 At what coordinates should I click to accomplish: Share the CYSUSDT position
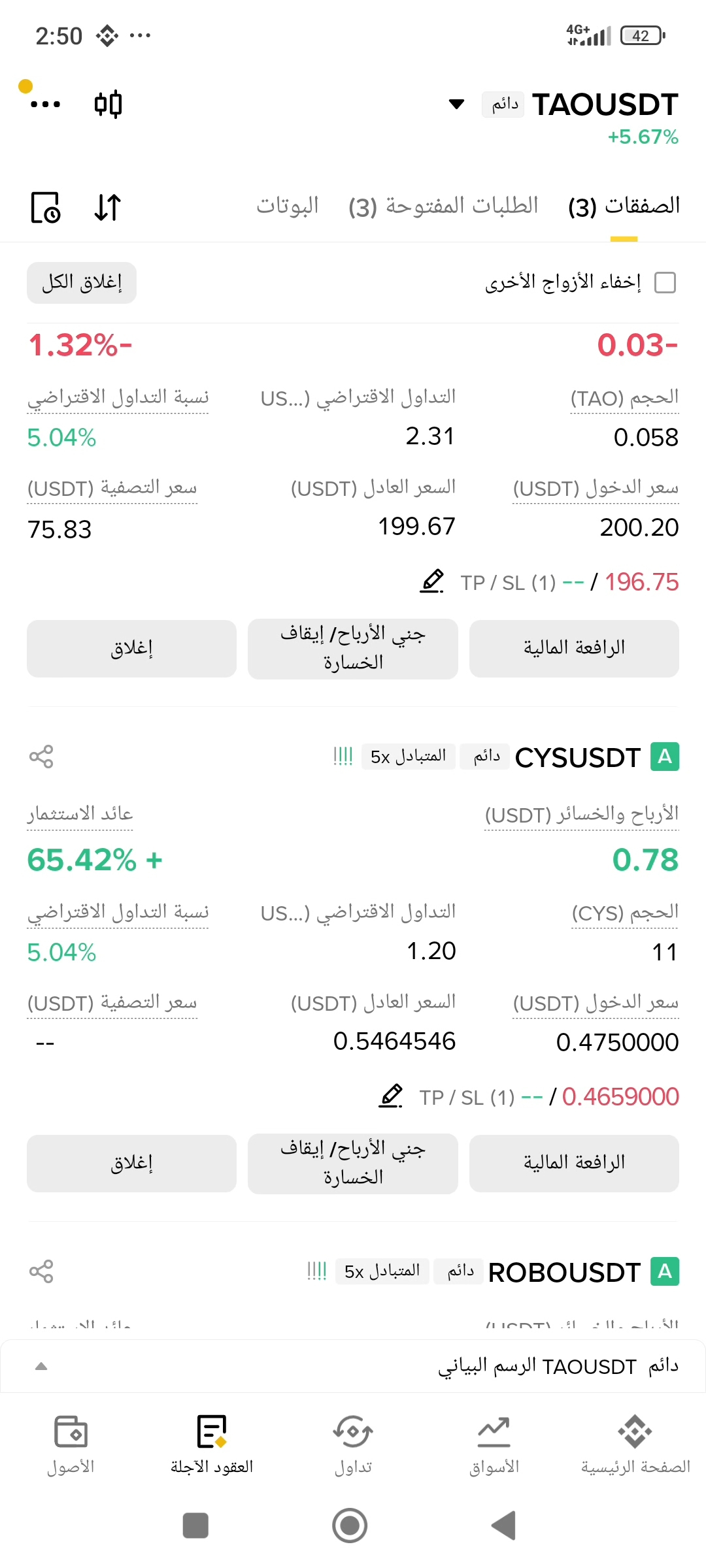tap(41, 757)
